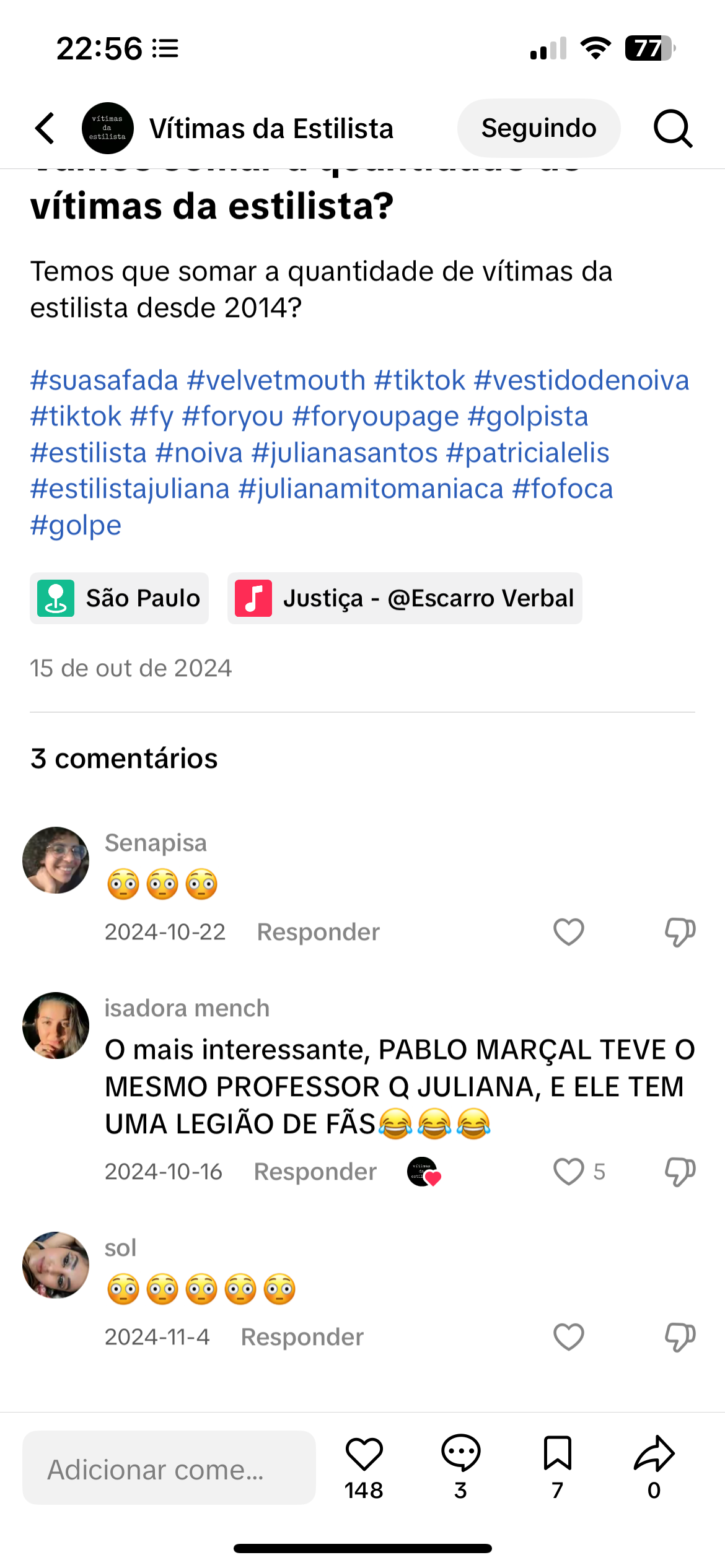
Task: Tap the Seguindo button
Action: pos(538,128)
